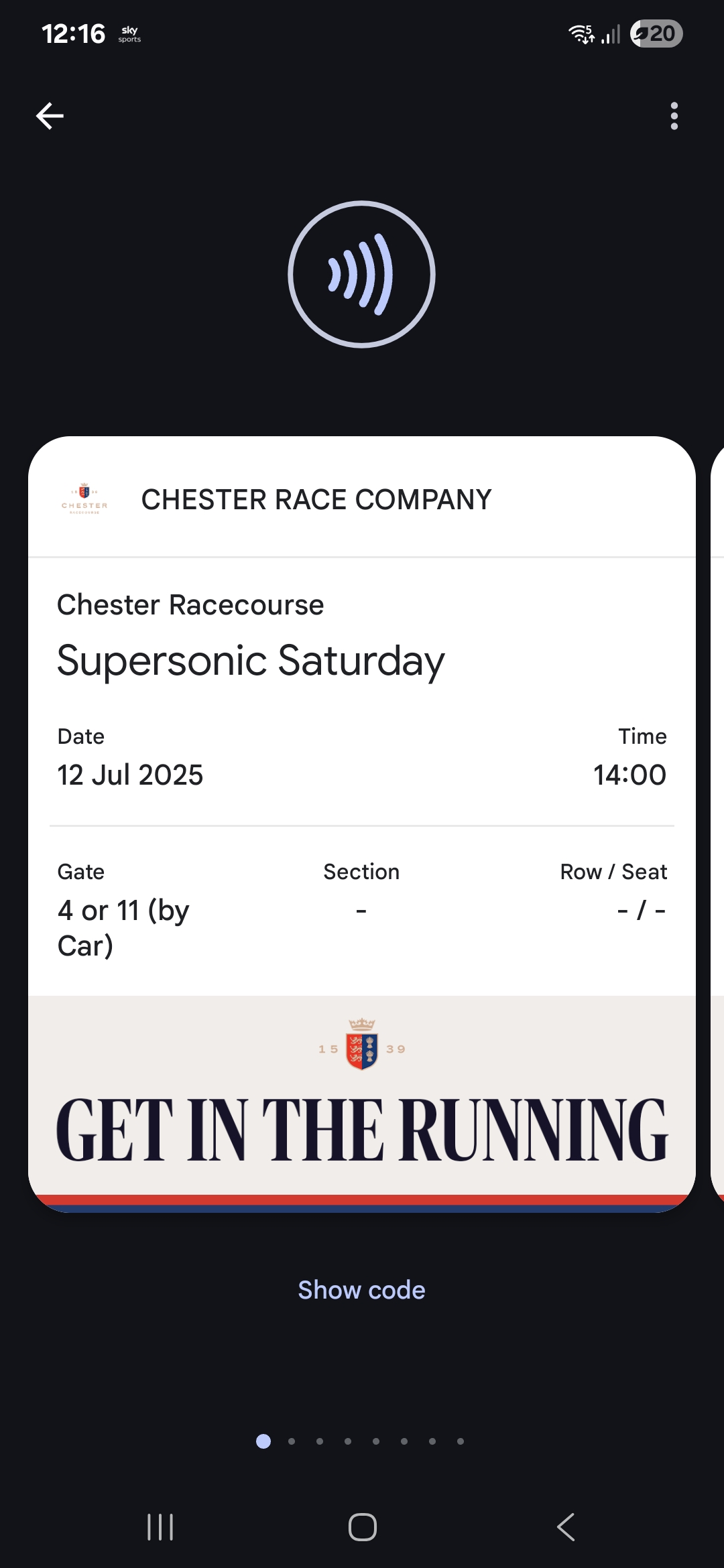Open recent apps from navigation bar
Image resolution: width=724 pixels, height=1568 pixels.
tap(160, 1527)
